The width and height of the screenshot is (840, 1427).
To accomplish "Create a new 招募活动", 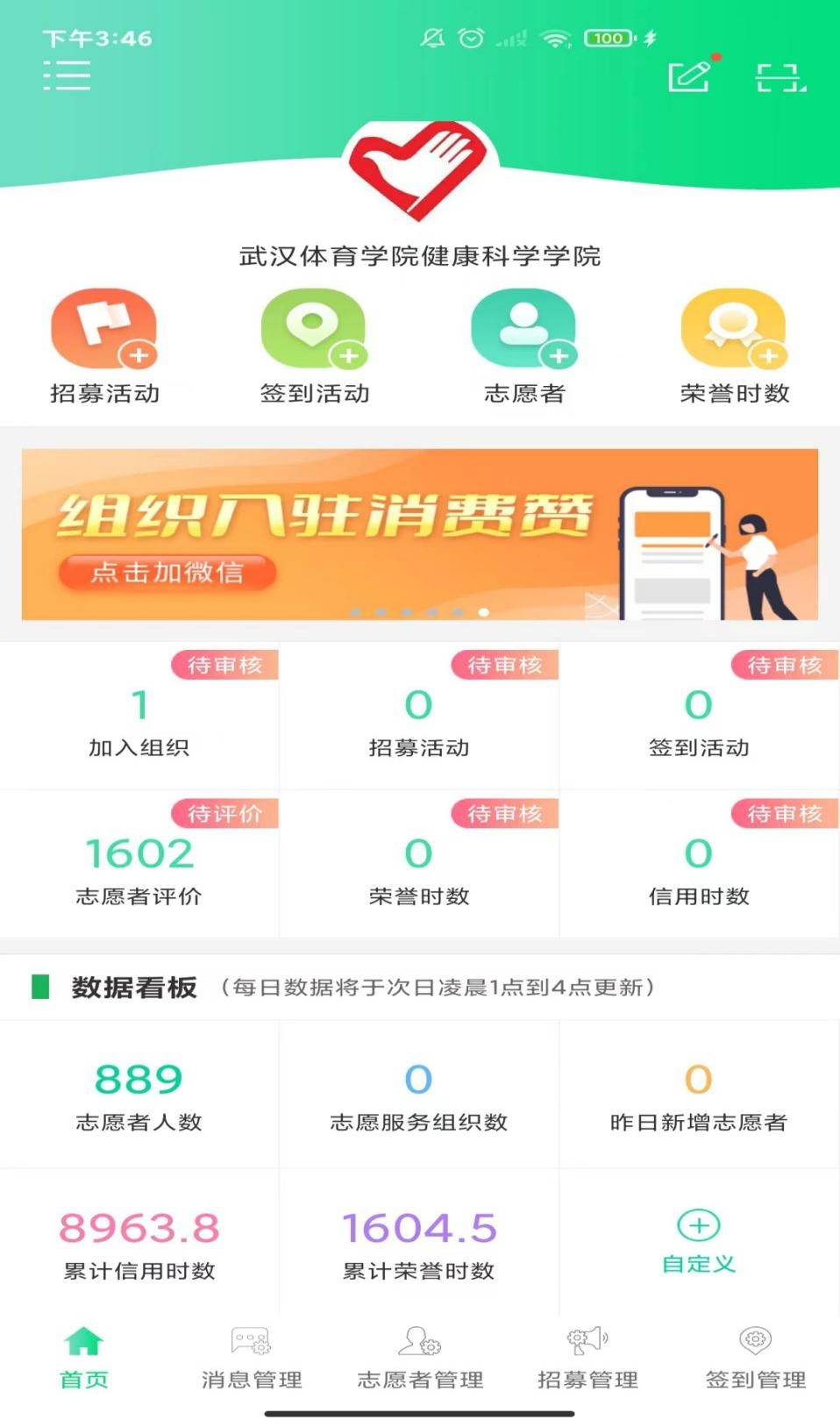I will [x=104, y=345].
